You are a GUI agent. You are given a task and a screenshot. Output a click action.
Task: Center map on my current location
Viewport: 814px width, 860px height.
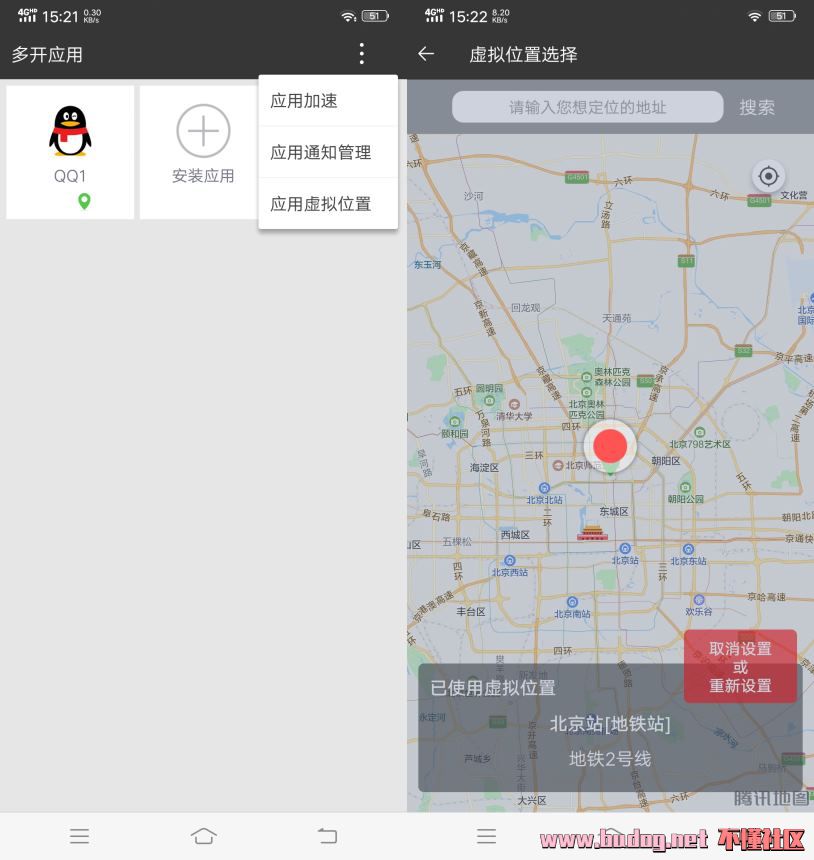[768, 177]
